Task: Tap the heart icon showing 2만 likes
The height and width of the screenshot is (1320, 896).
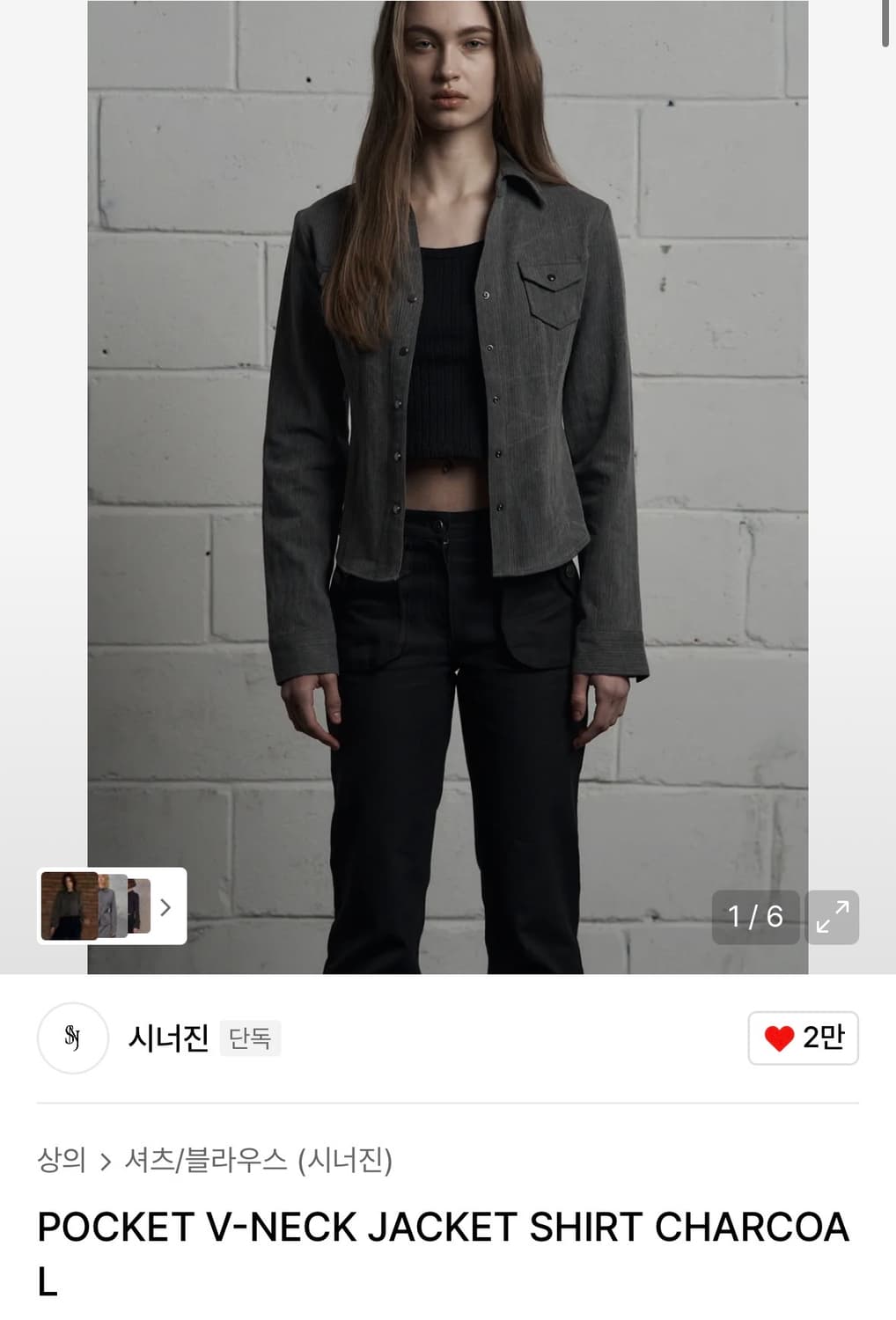Action: [801, 1038]
